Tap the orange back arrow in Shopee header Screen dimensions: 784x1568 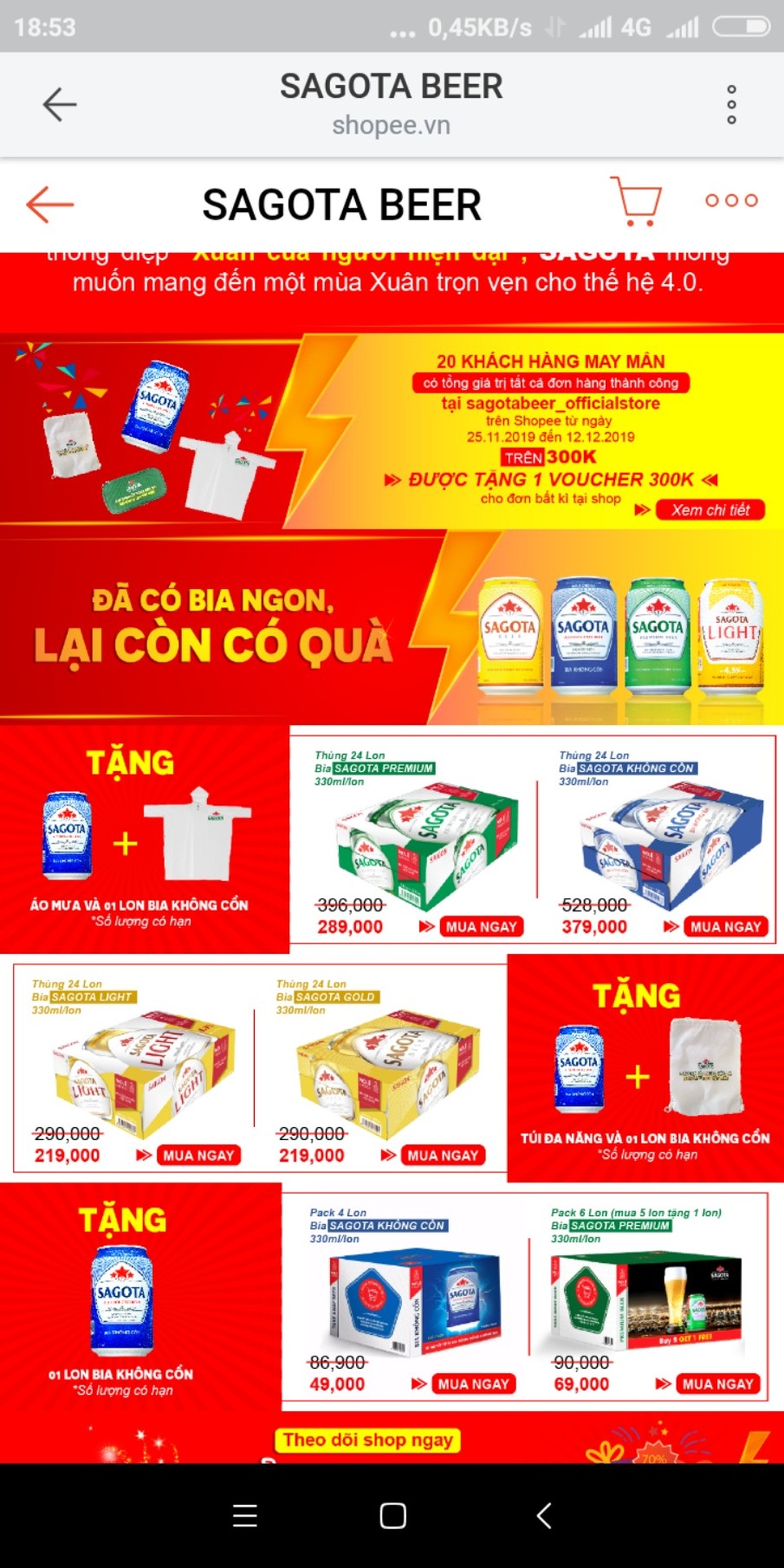(50, 203)
